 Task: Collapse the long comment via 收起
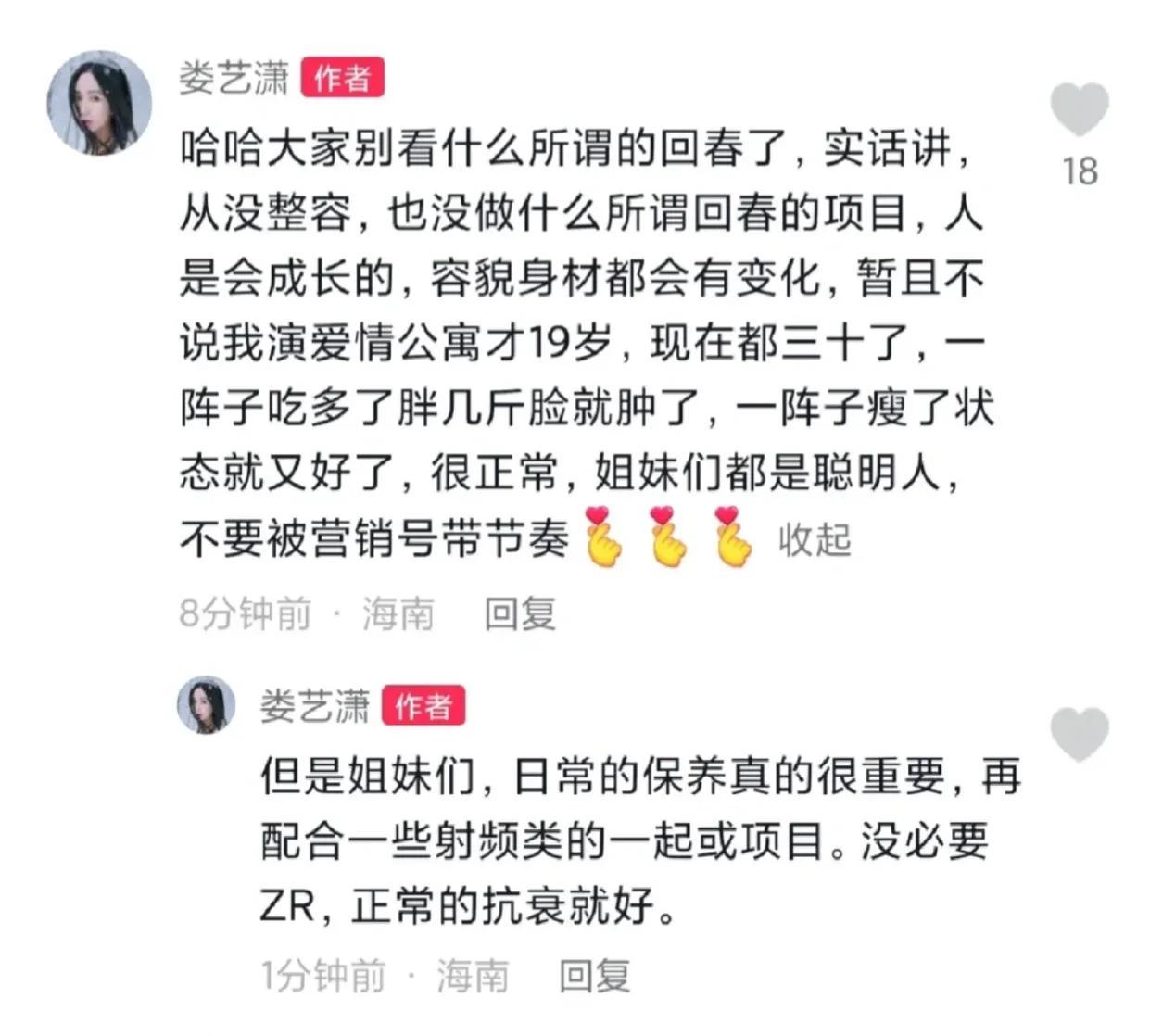(814, 540)
